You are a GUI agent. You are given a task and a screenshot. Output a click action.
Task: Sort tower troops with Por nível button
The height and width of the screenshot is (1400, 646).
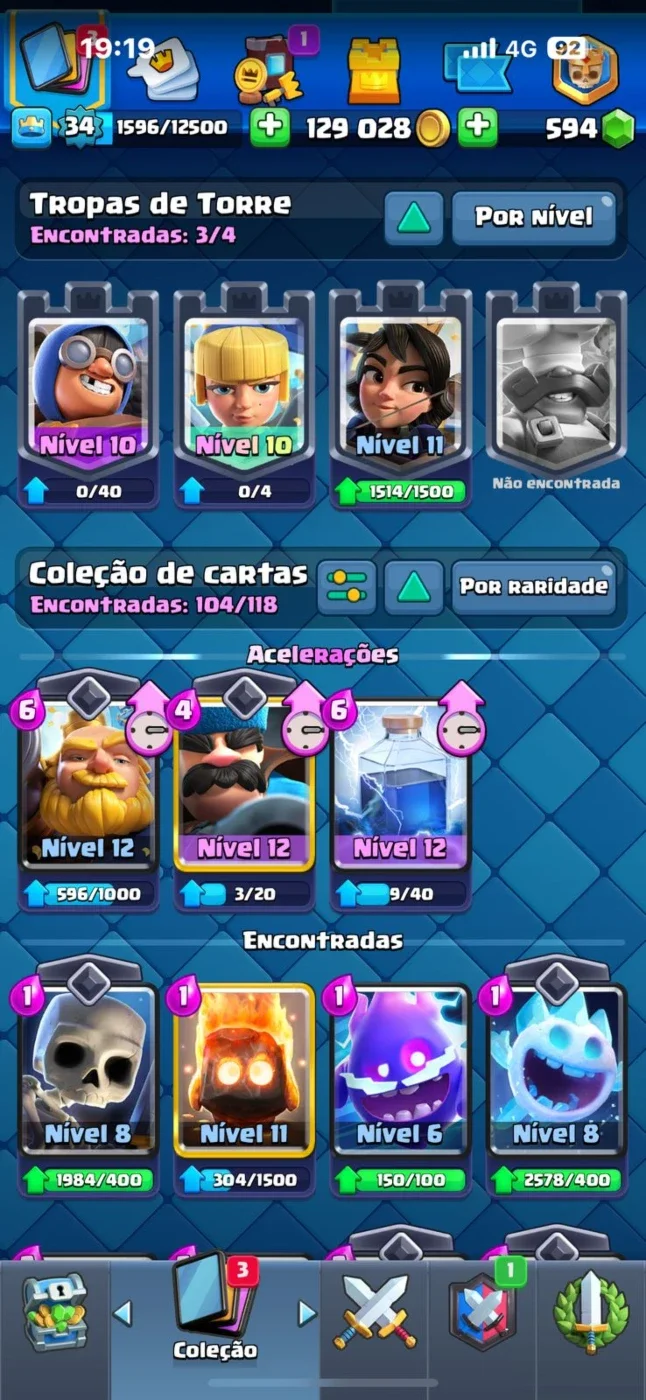pyautogui.click(x=534, y=217)
